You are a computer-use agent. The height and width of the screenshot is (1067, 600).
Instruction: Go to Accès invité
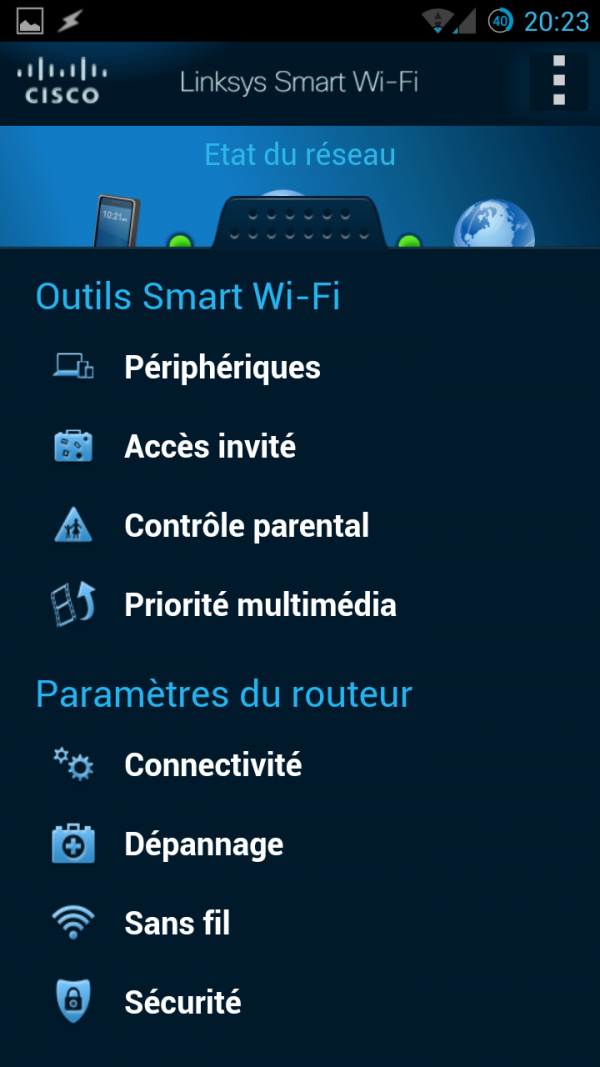coord(210,446)
